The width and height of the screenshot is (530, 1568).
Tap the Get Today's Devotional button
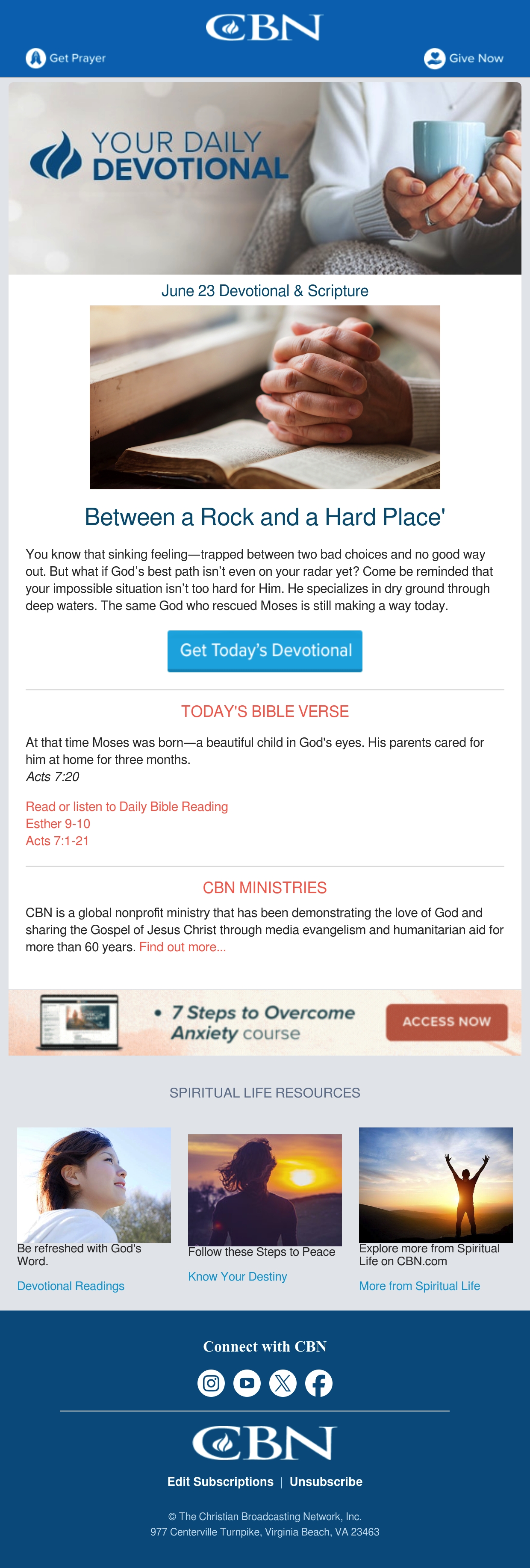pos(265,651)
